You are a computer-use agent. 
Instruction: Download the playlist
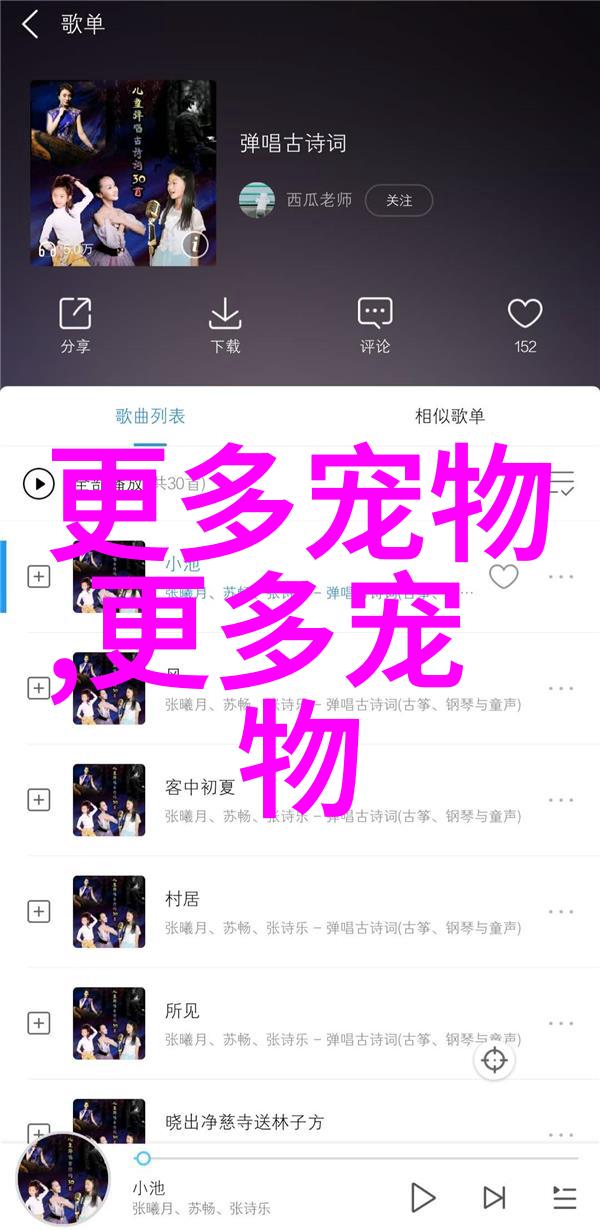click(225, 325)
